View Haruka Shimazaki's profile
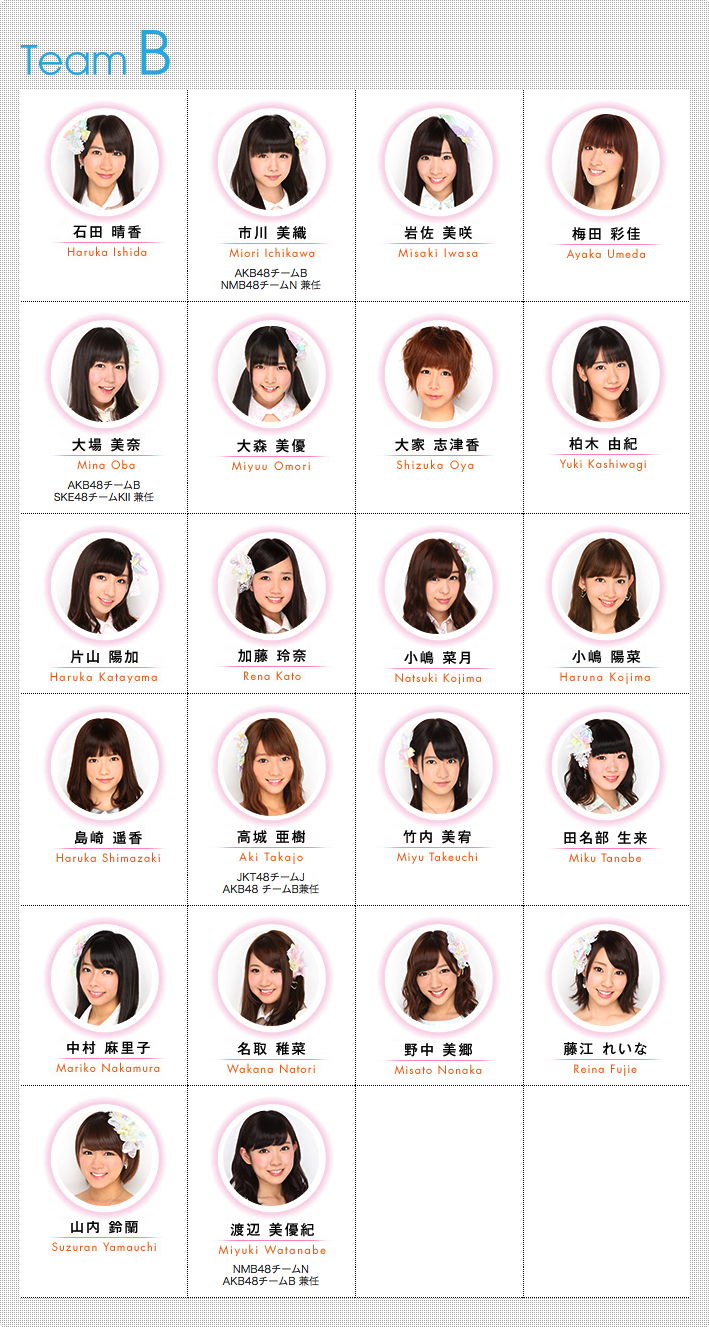This screenshot has width=709, height=1327. pyautogui.click(x=104, y=800)
